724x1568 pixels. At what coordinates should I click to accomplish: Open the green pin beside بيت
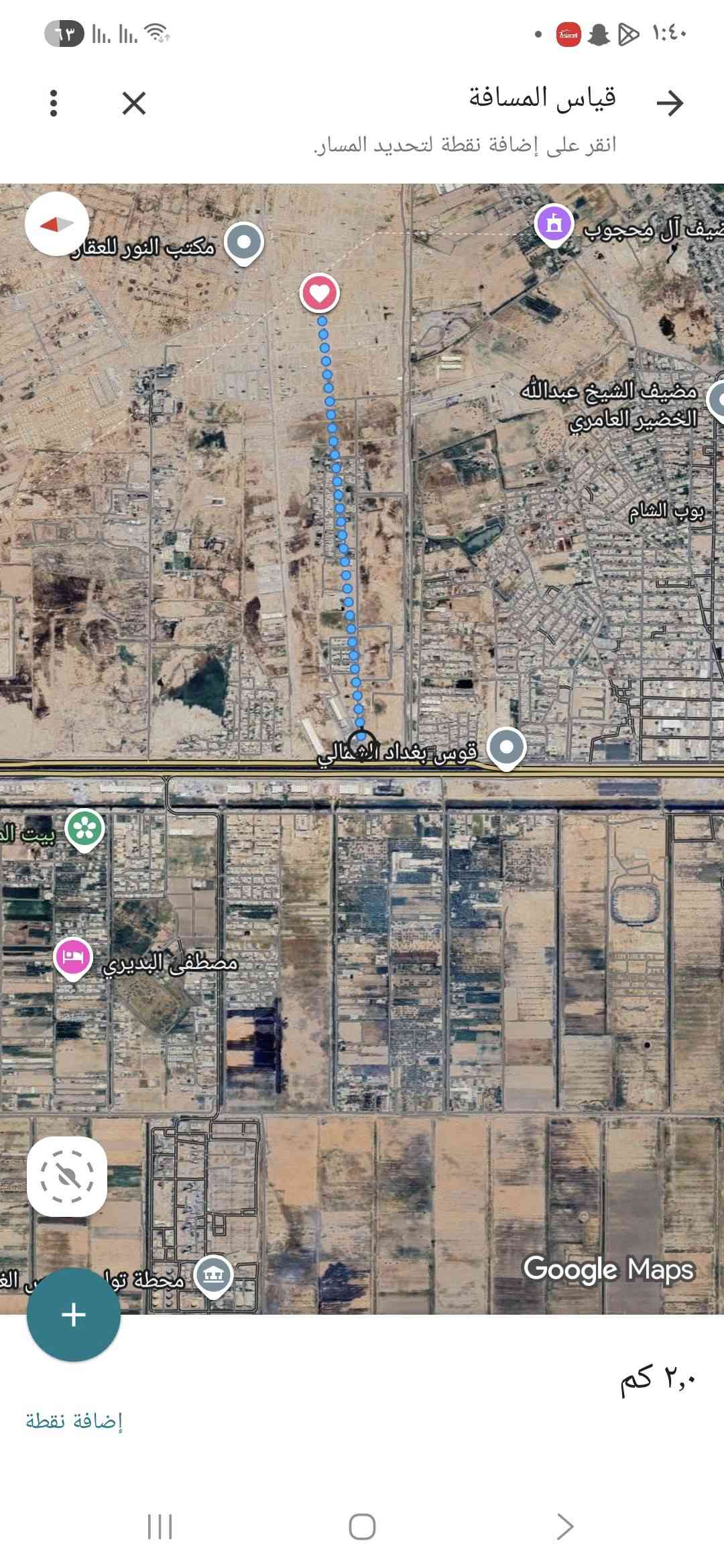(x=85, y=829)
